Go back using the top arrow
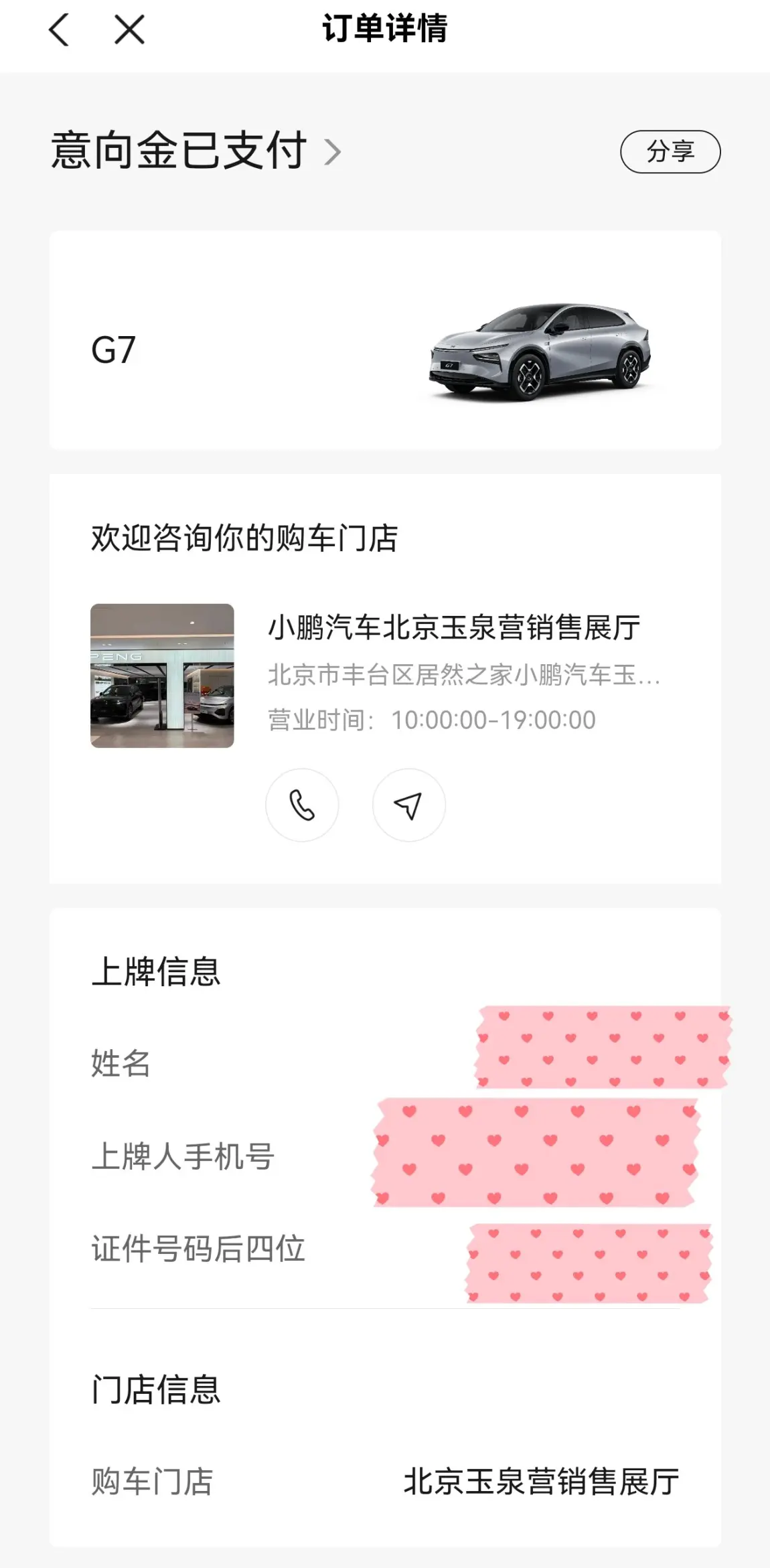 tap(60, 30)
